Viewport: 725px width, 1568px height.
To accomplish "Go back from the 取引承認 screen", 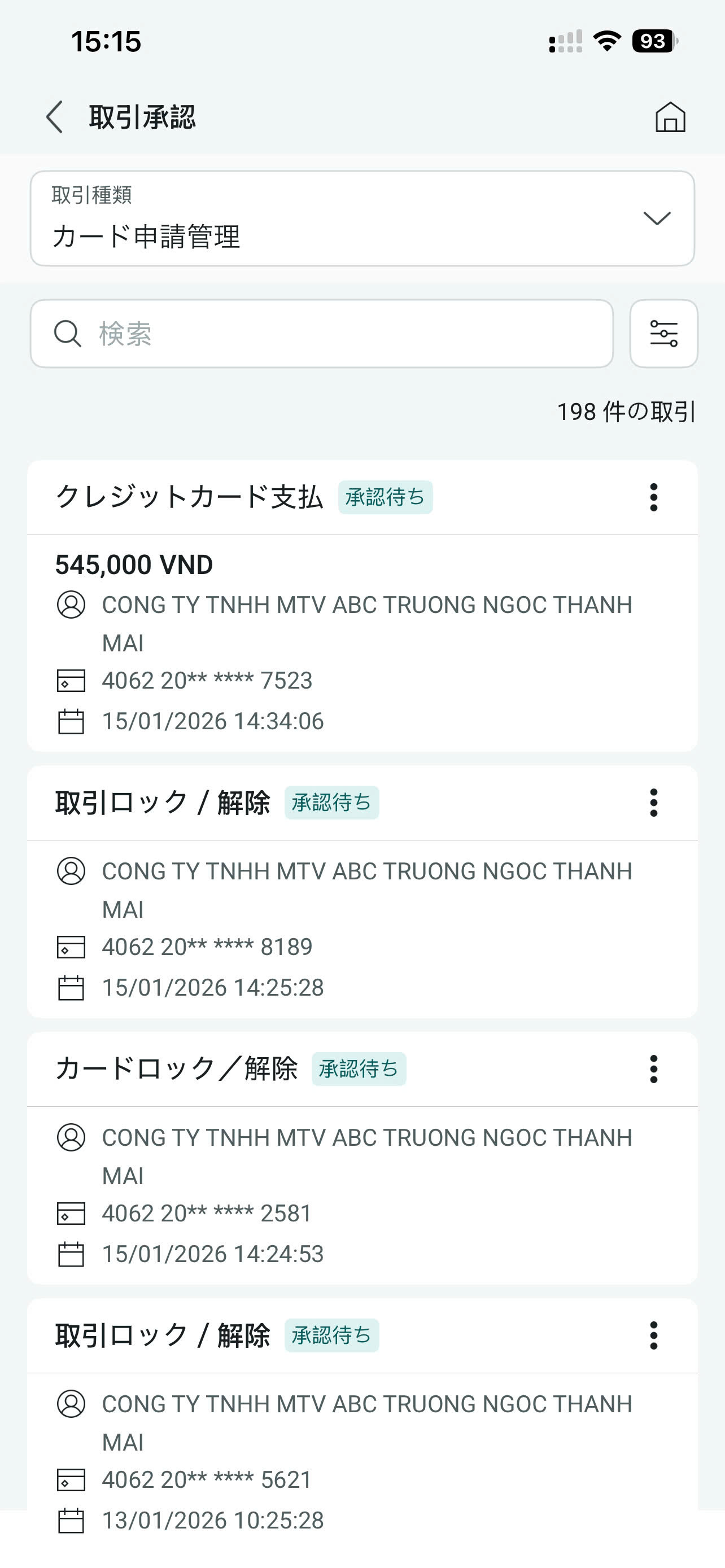I will (x=55, y=117).
